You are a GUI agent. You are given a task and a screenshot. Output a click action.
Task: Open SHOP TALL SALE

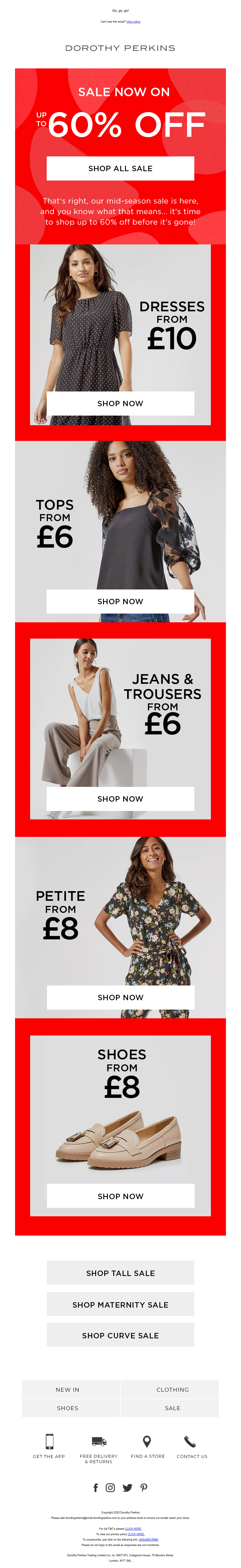coord(120,1273)
